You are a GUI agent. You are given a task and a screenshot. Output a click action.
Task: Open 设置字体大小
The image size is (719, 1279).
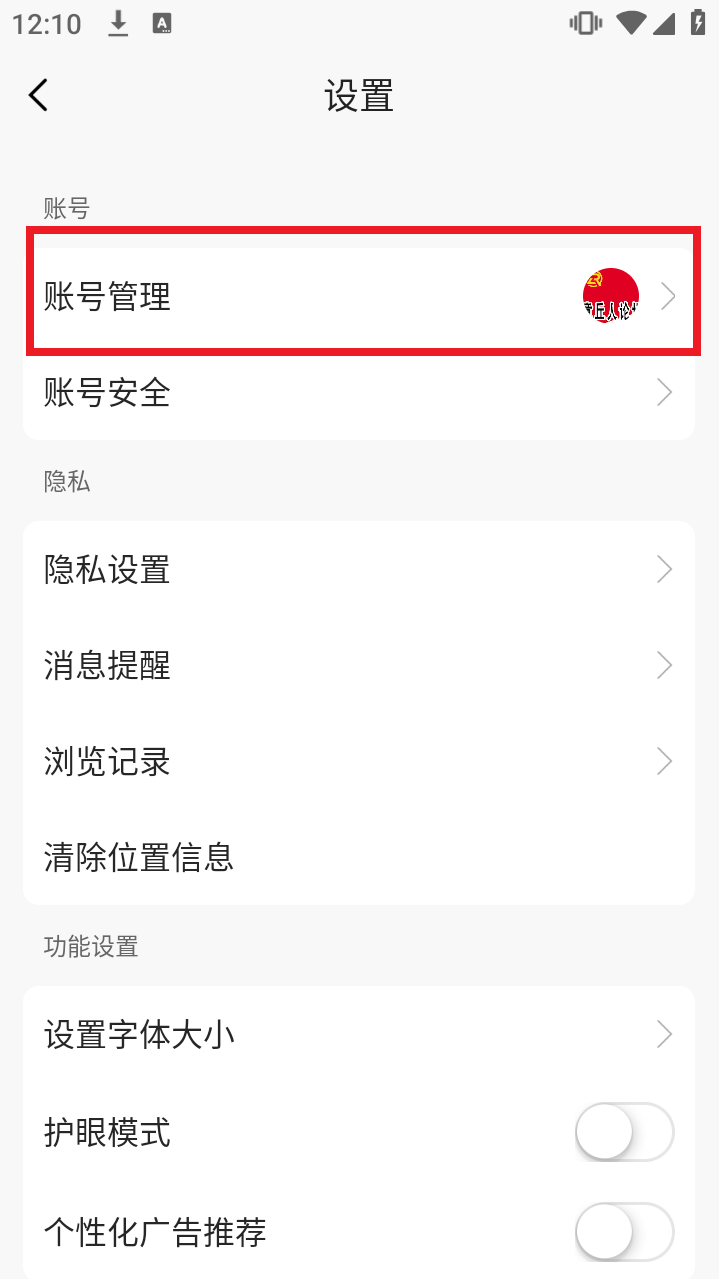pos(358,1034)
